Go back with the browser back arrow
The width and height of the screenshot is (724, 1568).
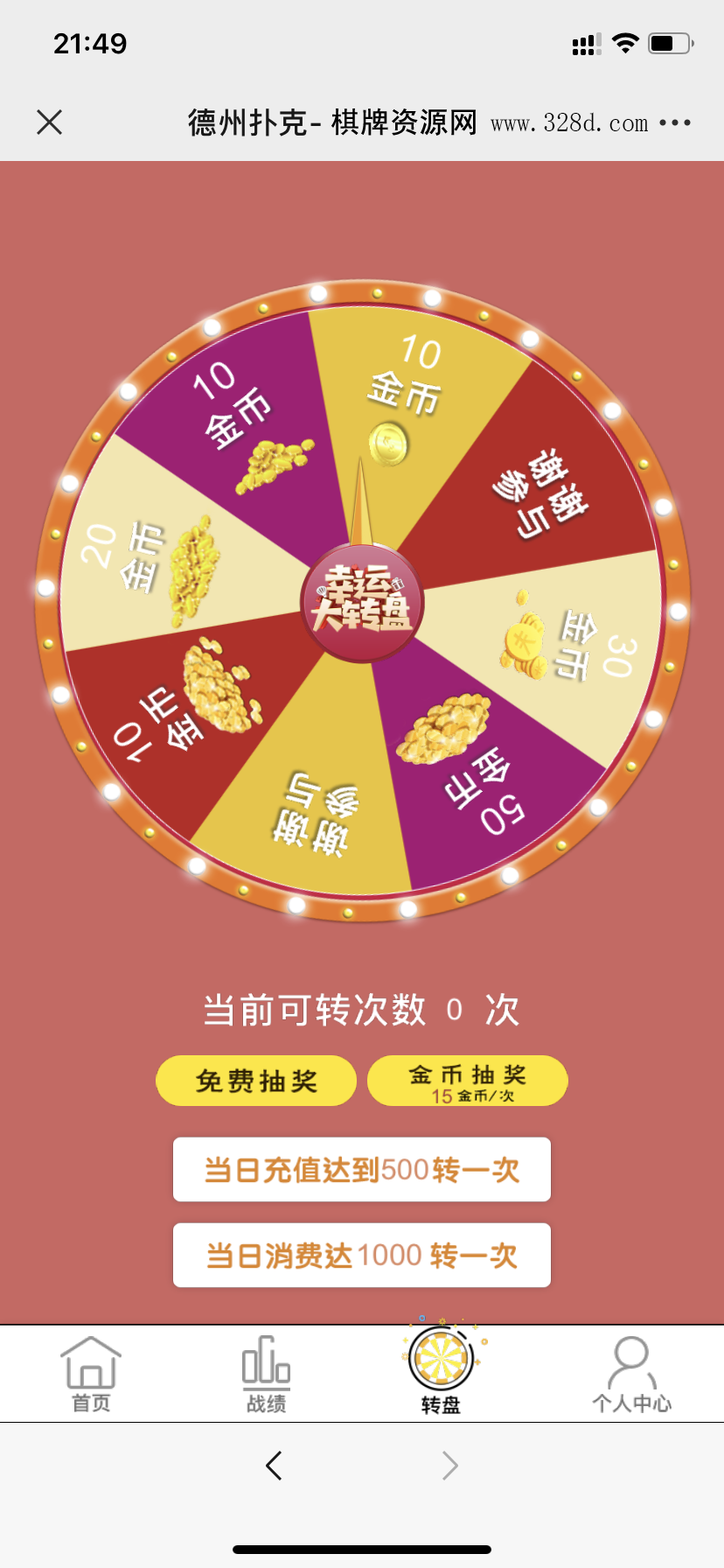274,1465
